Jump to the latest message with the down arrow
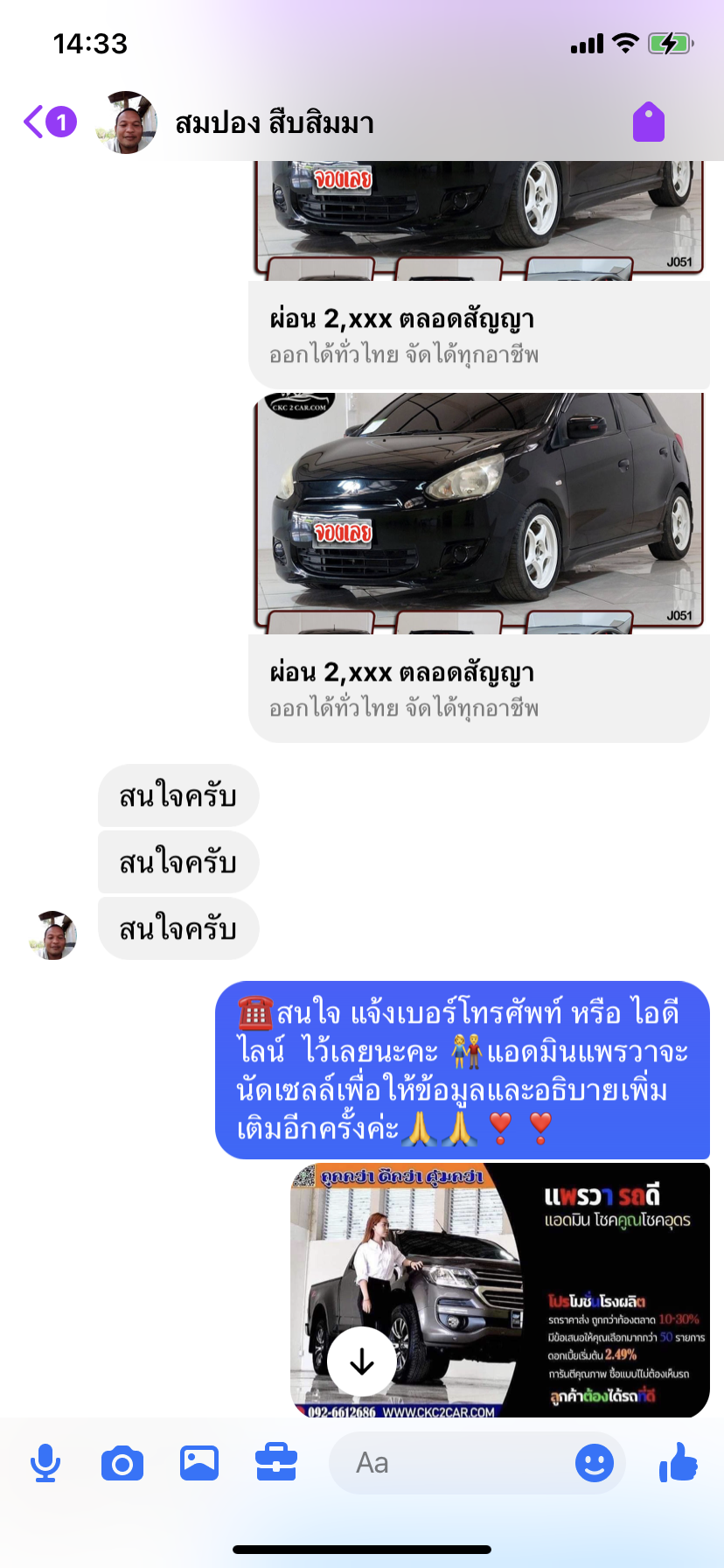724x1568 pixels. point(361,1361)
